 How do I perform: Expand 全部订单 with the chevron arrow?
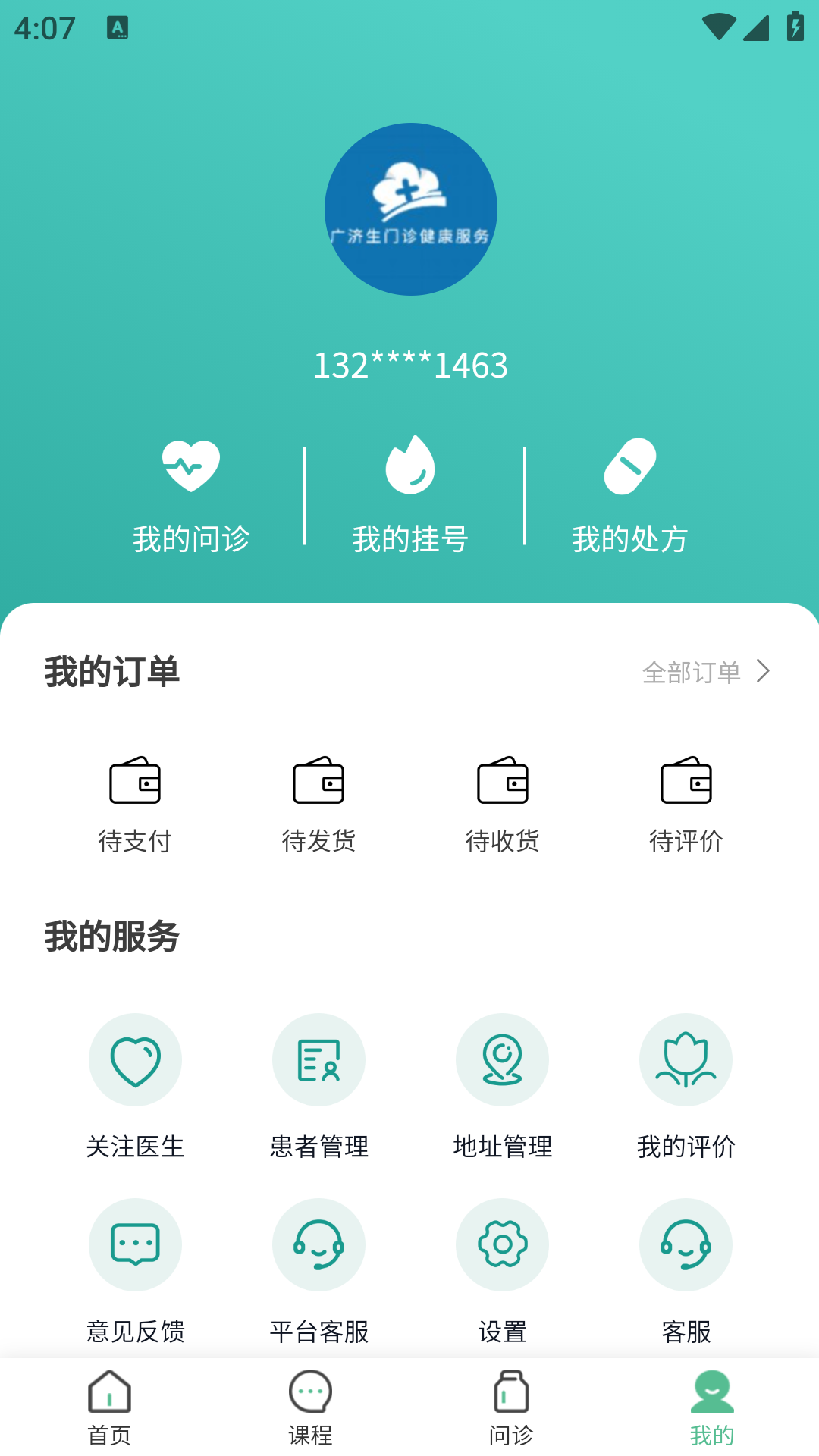coord(764,670)
